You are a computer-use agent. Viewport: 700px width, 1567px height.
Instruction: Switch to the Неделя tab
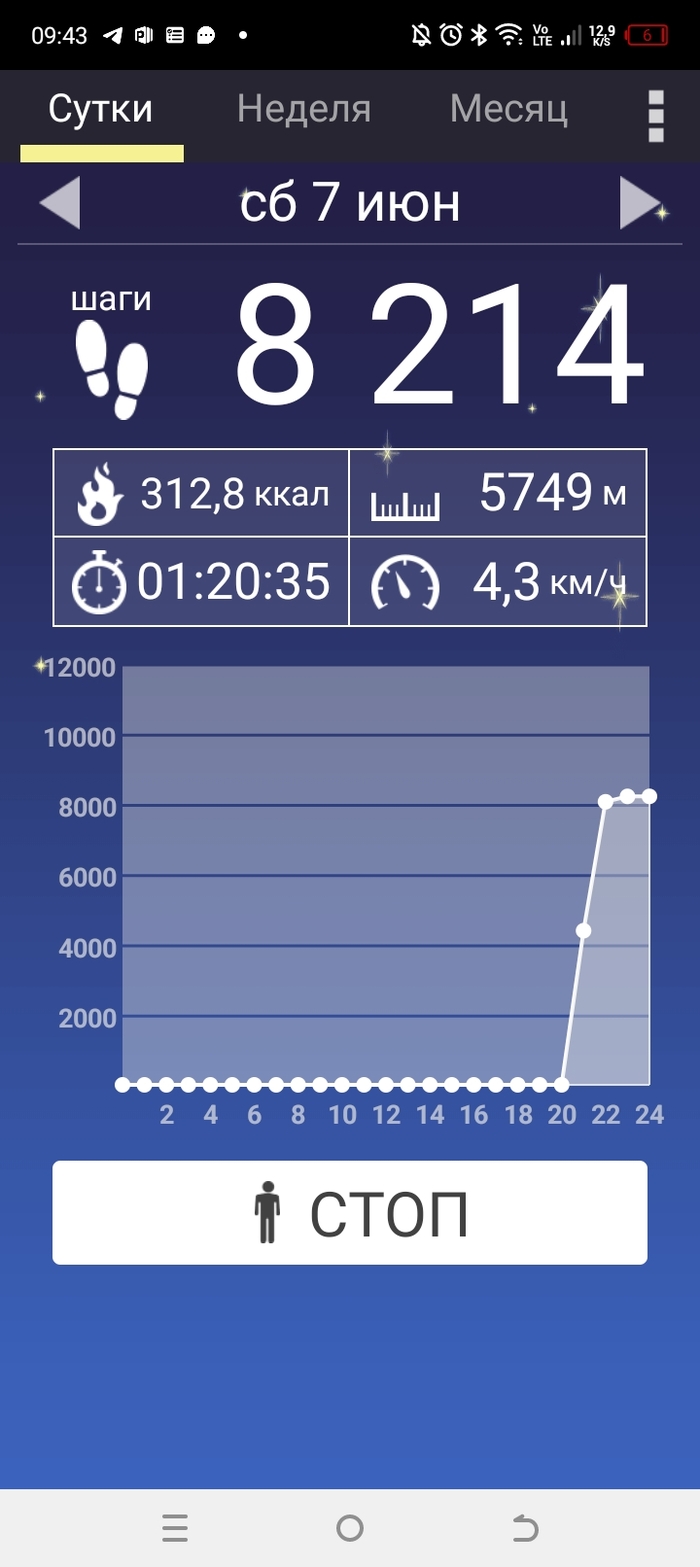coord(303,109)
